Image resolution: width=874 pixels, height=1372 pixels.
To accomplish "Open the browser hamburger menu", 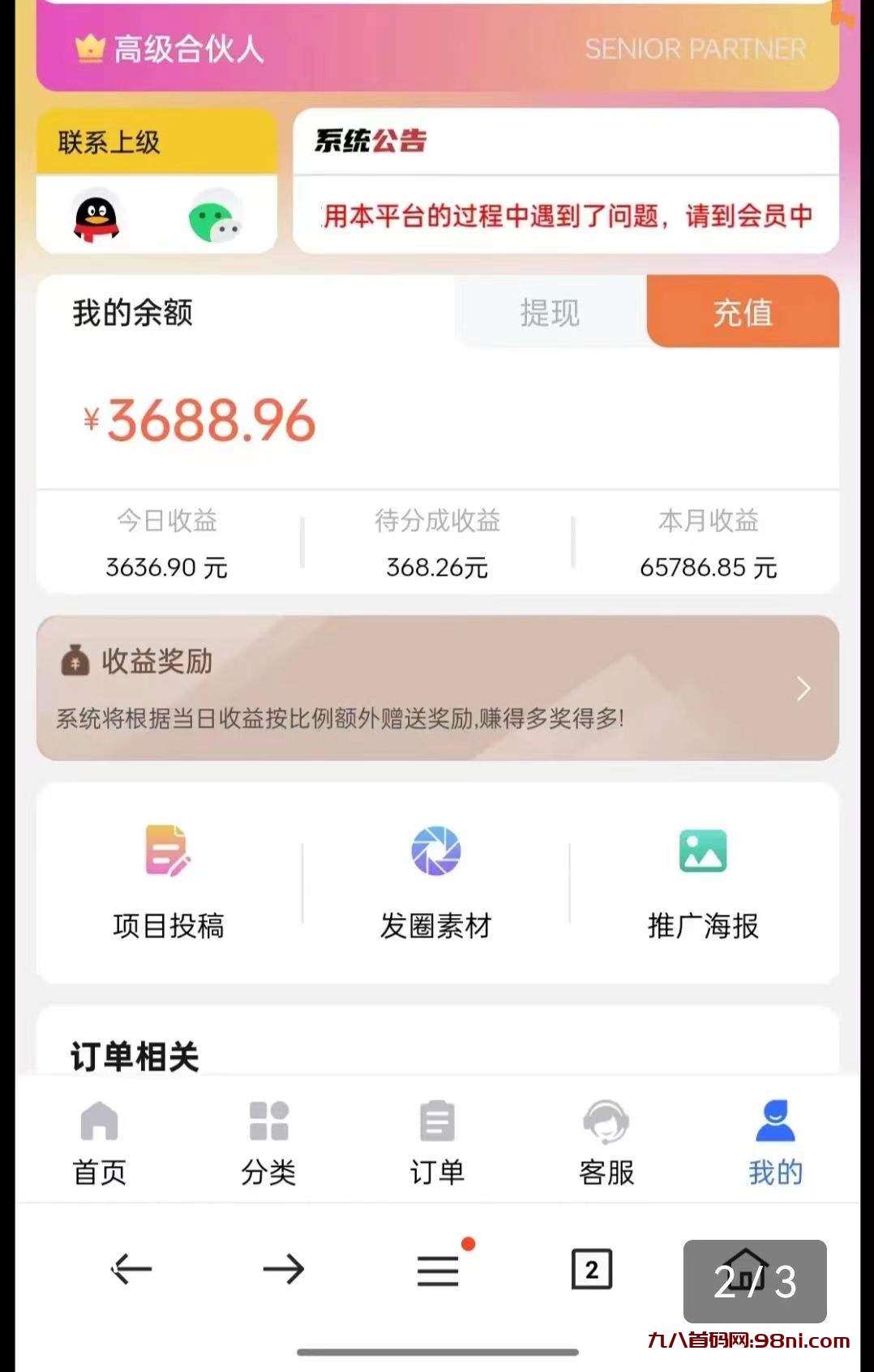I will (438, 1269).
